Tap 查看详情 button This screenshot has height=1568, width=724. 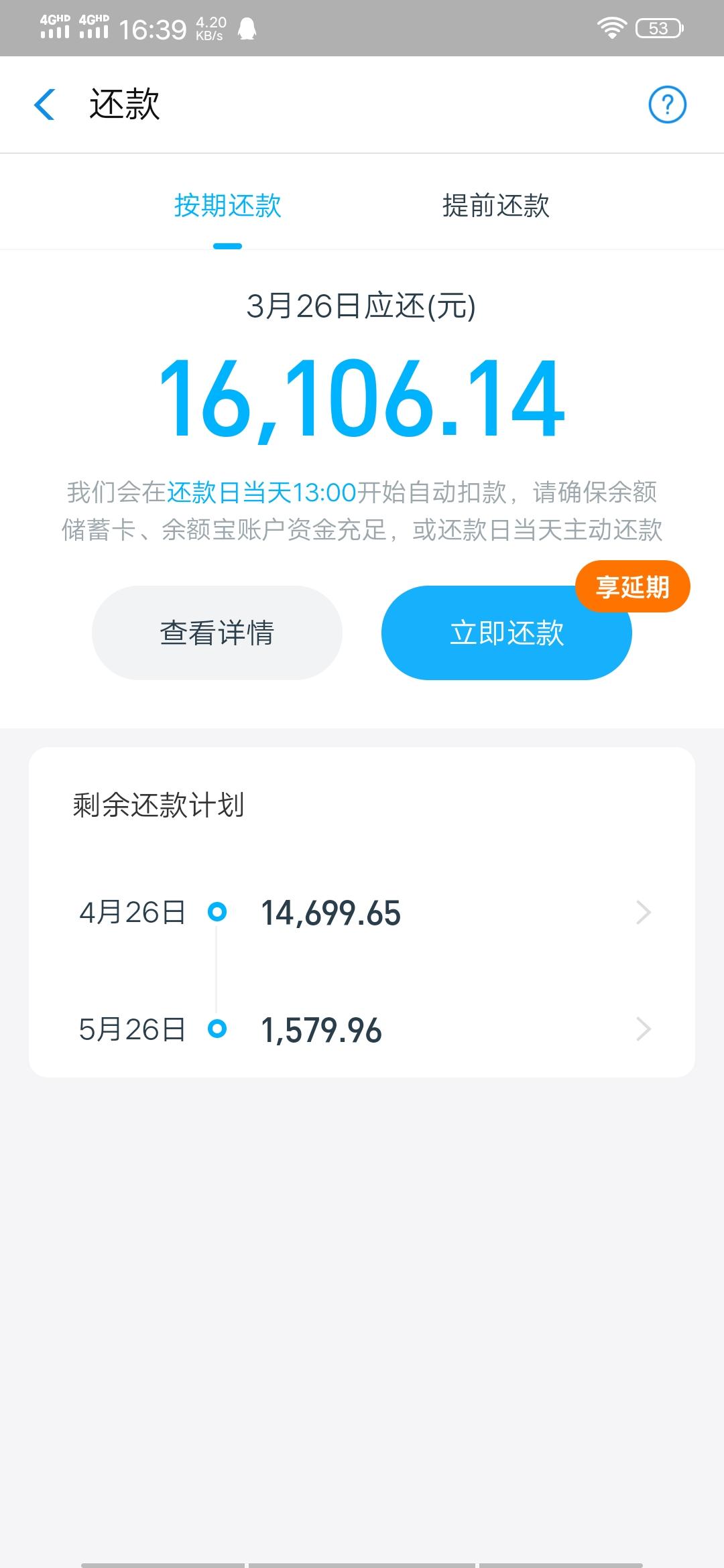pos(217,633)
